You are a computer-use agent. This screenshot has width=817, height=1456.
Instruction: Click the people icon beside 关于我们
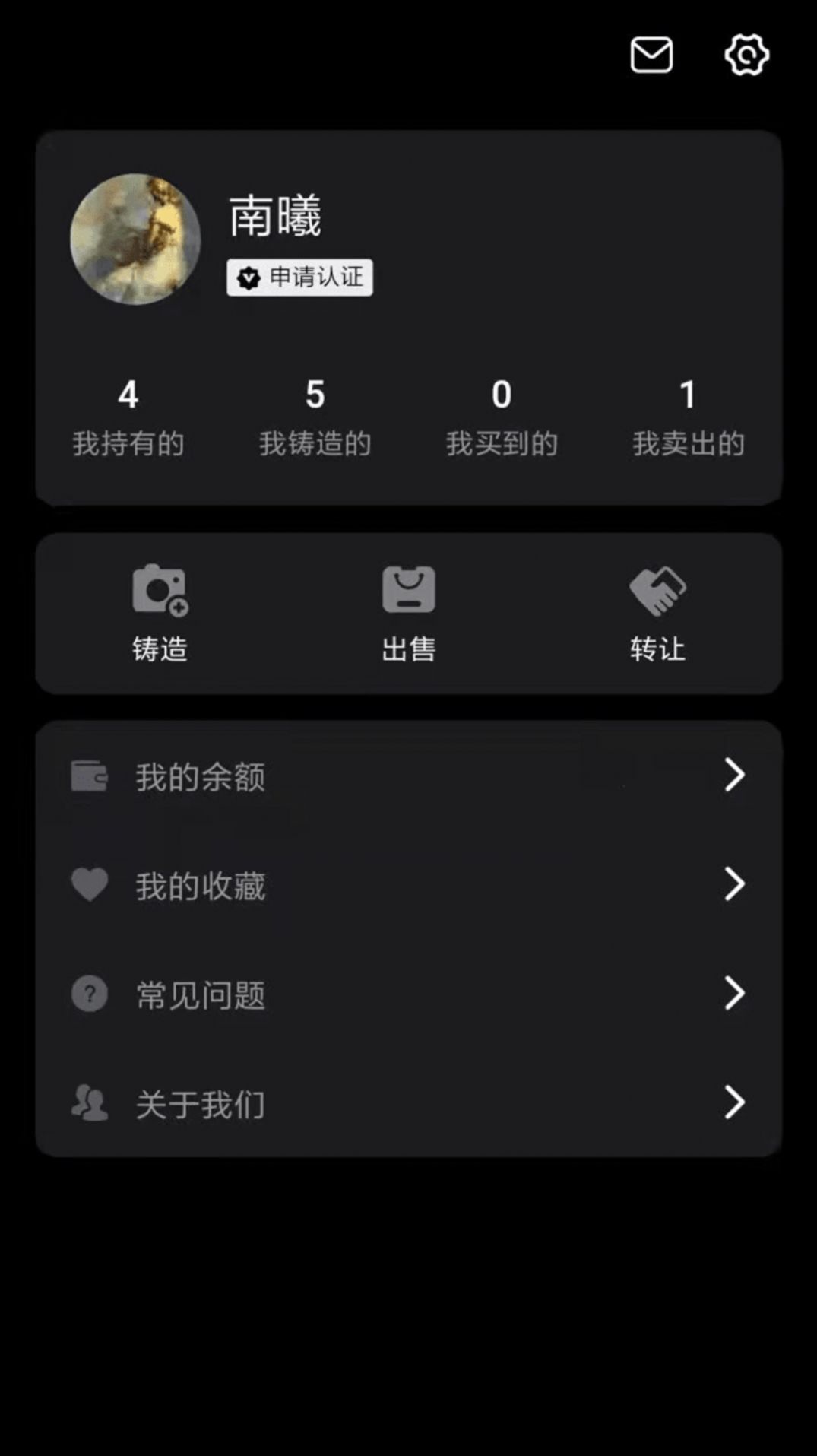(x=90, y=1102)
